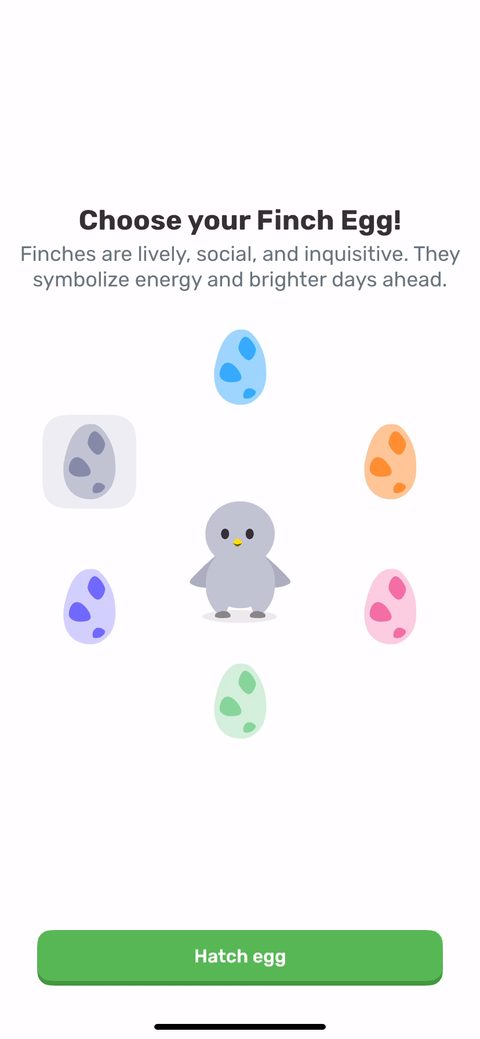Select the blue egg

(x=240, y=366)
